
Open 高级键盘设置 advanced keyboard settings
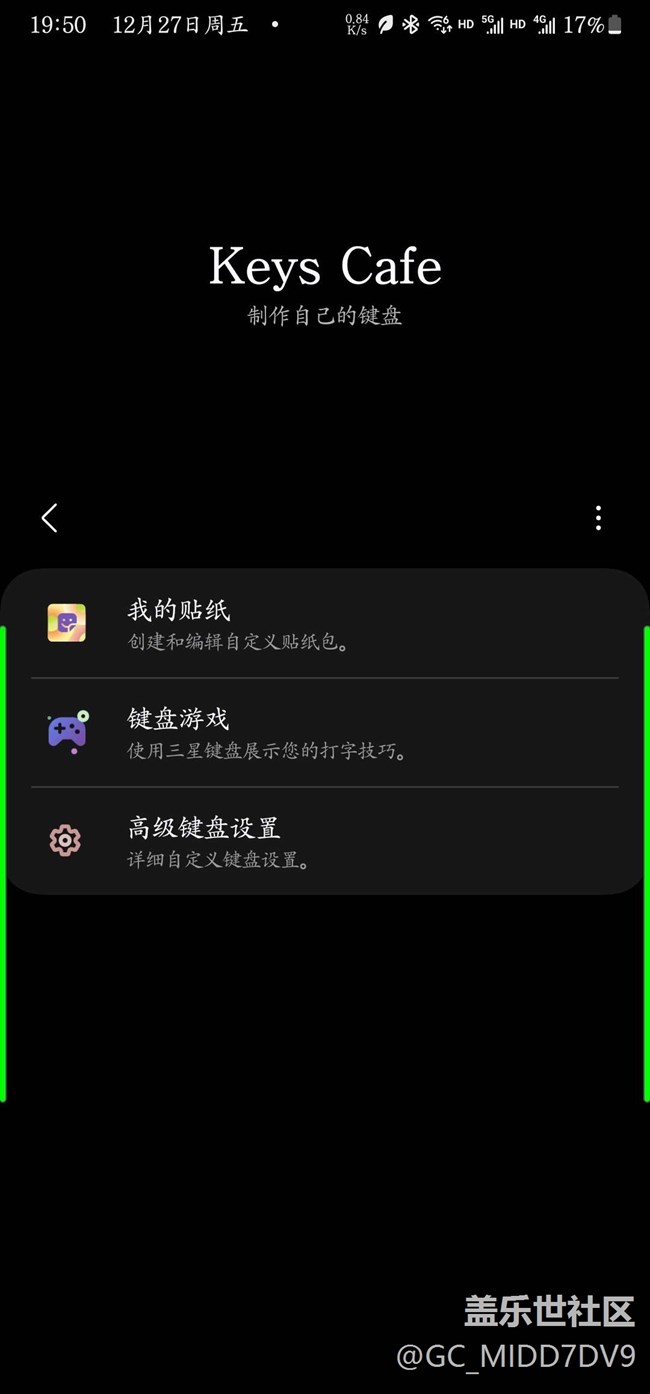coord(325,841)
